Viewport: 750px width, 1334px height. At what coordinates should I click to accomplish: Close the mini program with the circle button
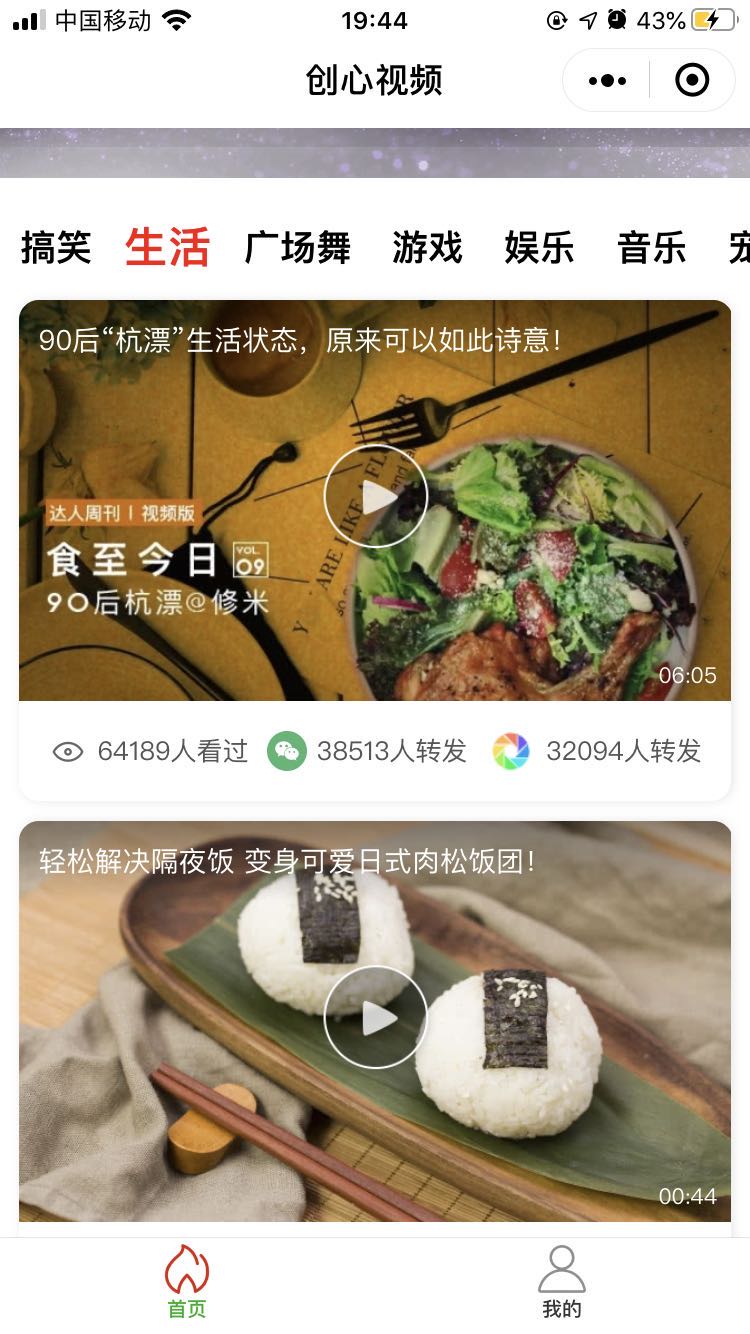pyautogui.click(x=692, y=81)
